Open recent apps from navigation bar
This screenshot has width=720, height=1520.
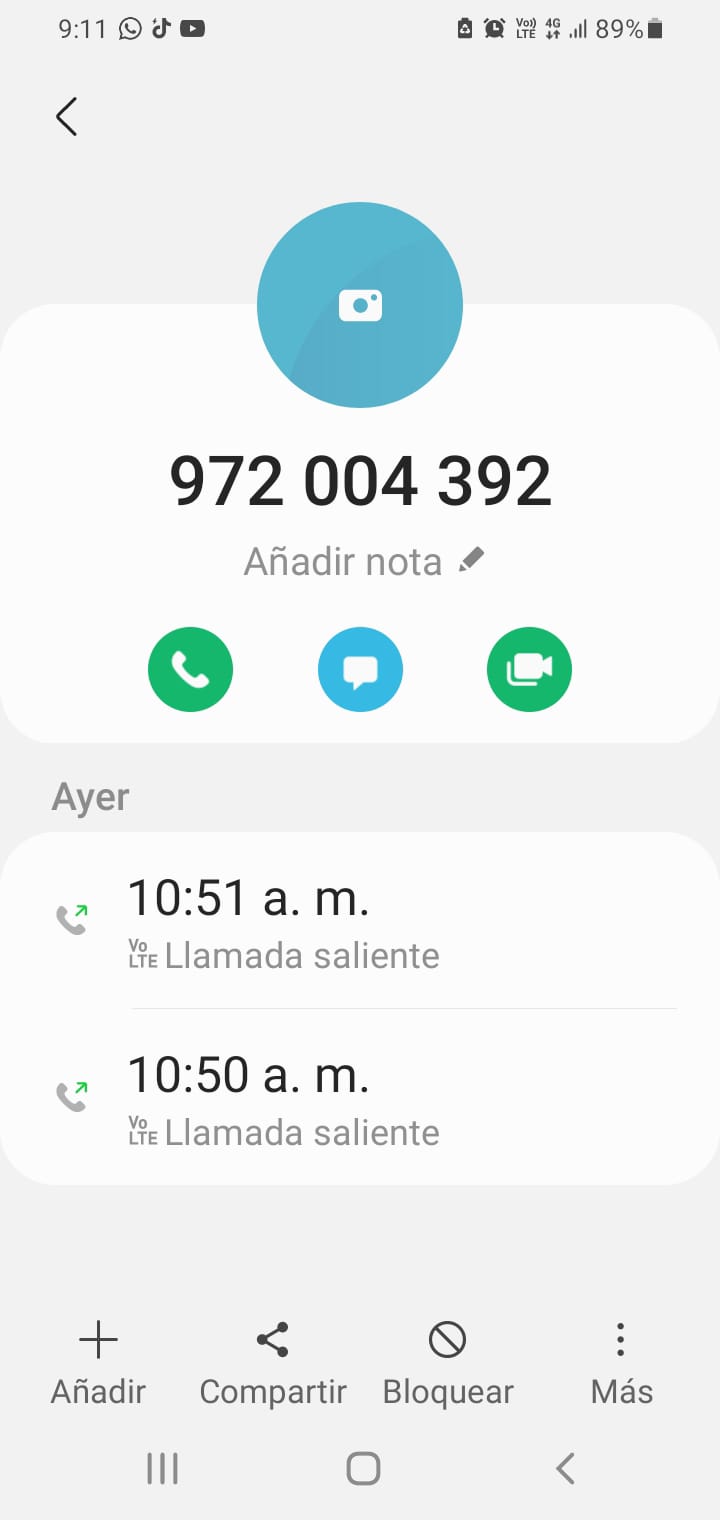162,1468
